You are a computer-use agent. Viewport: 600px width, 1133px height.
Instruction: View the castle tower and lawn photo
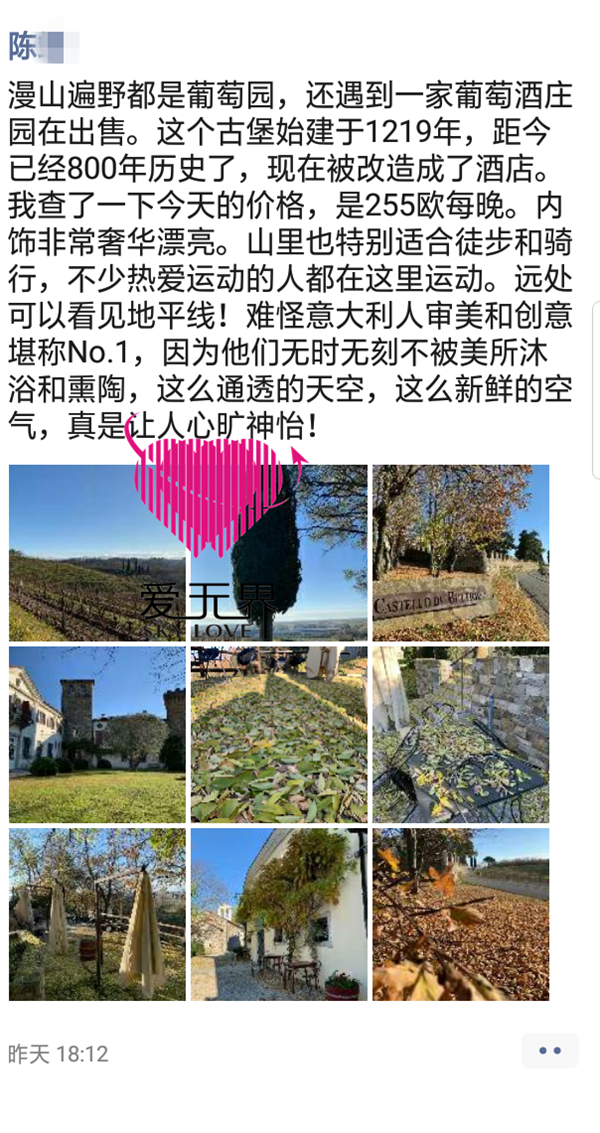pyautogui.click(x=97, y=734)
